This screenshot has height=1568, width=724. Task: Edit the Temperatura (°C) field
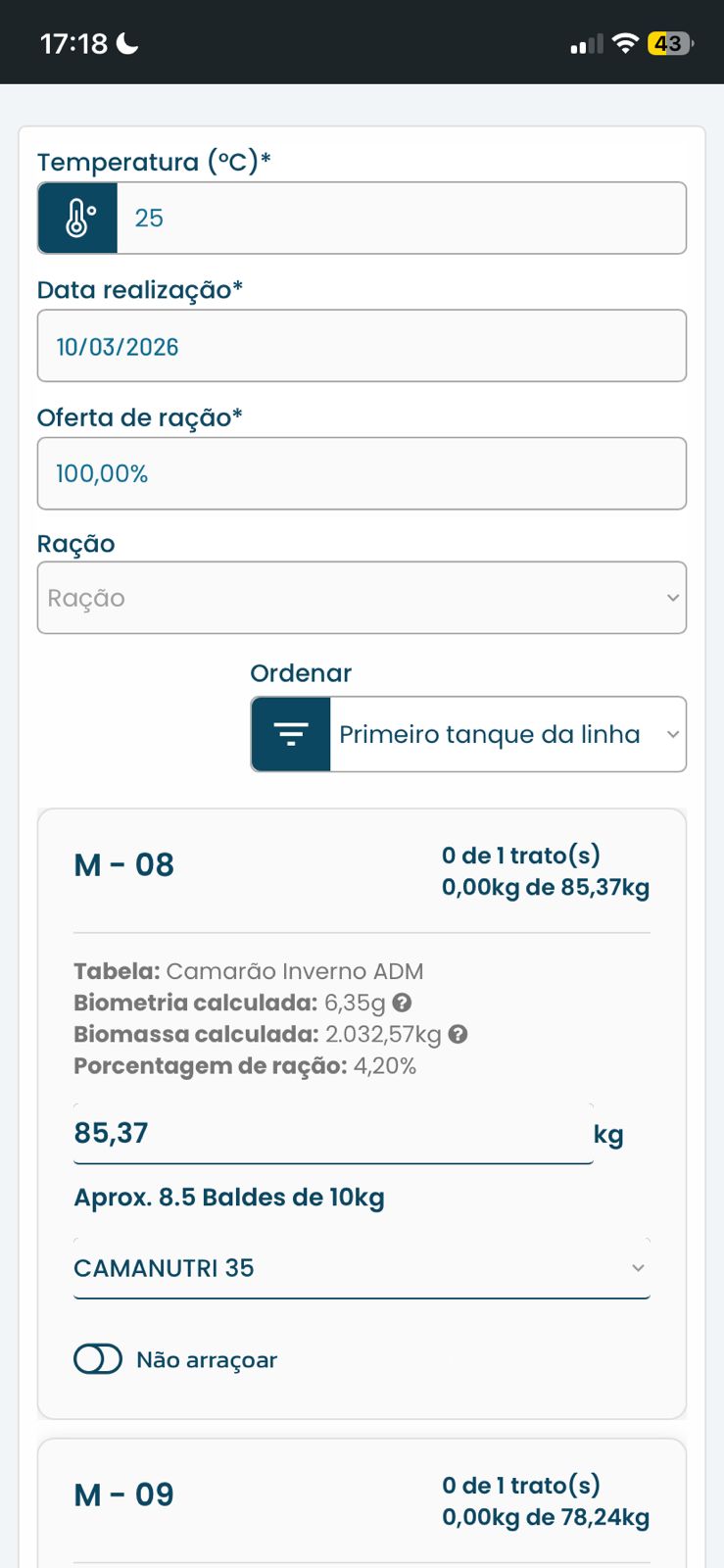(400, 219)
